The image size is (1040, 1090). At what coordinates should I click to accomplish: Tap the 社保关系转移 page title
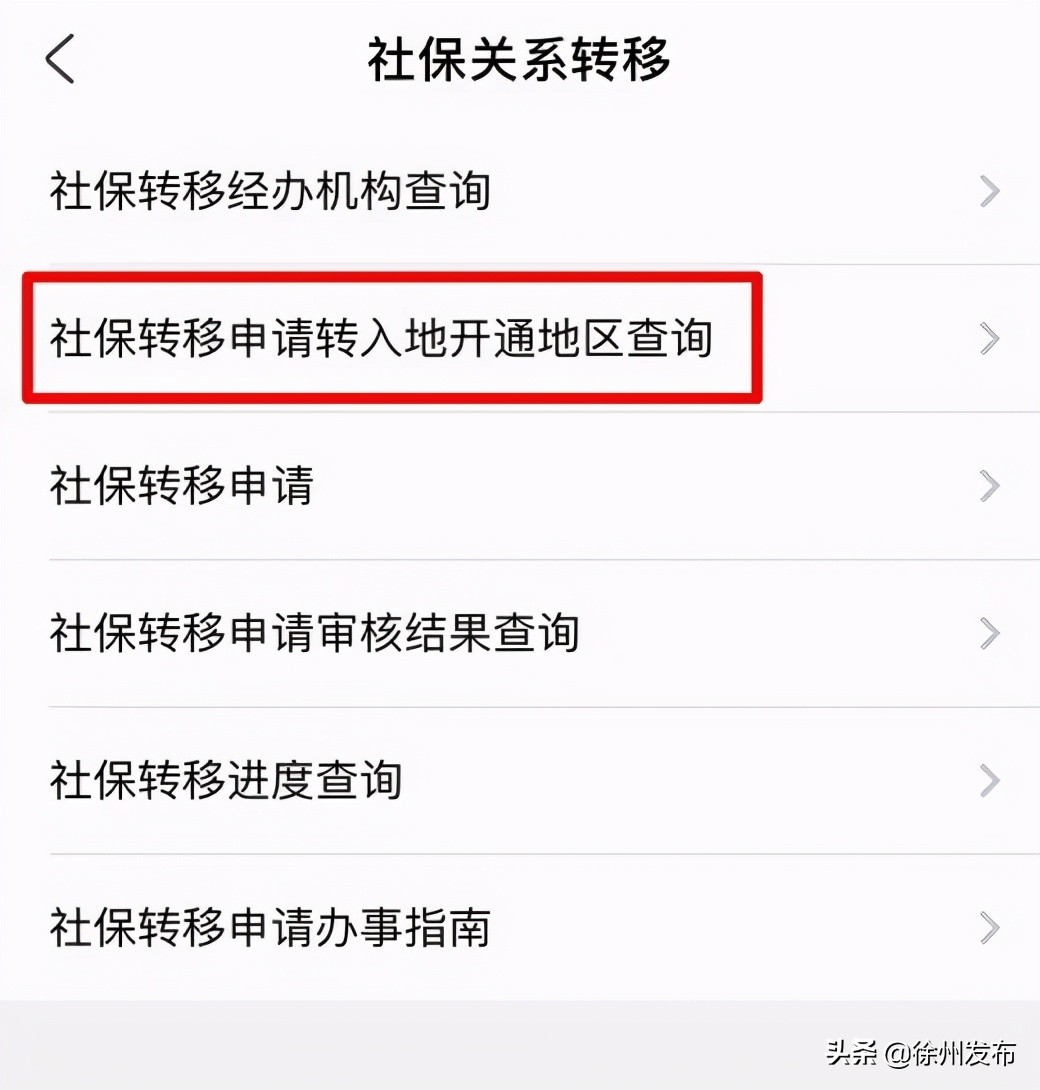(520, 60)
